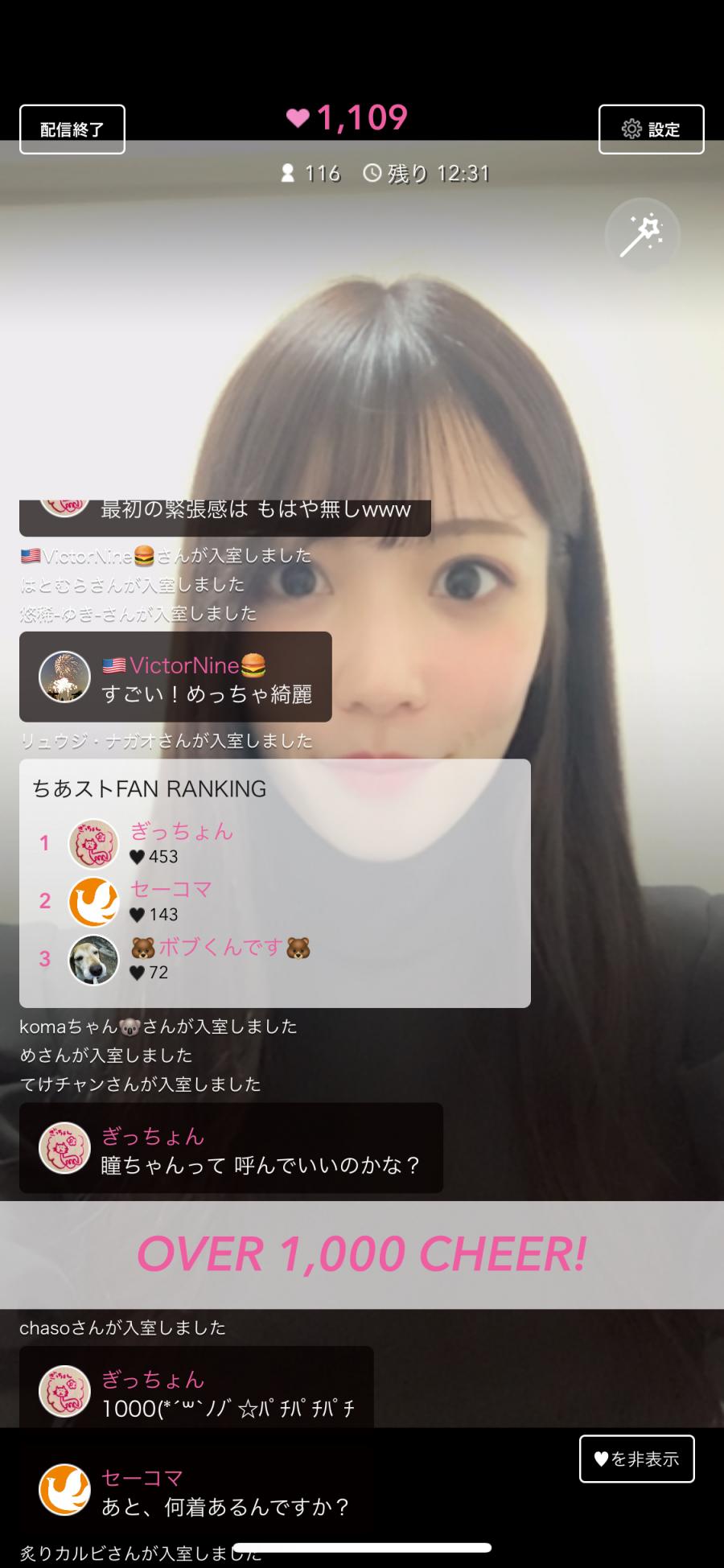The height and width of the screenshot is (1568, 724).
Task: Open the 設定 settings button
Action: click(x=651, y=130)
